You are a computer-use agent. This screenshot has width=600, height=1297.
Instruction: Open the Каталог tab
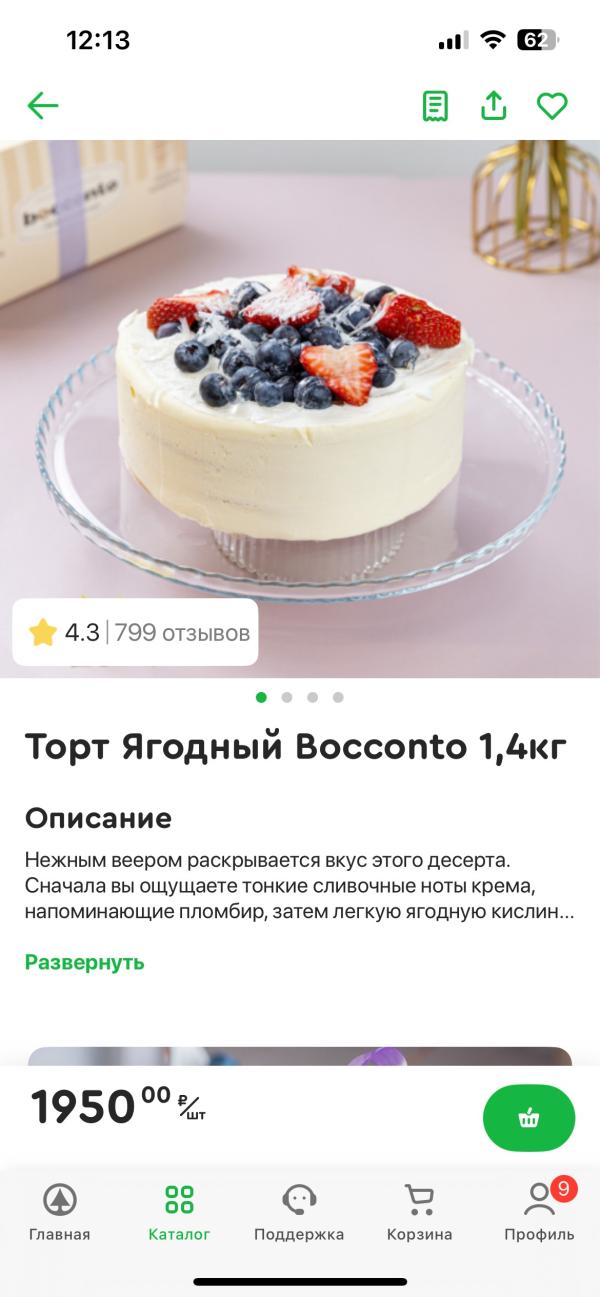pyautogui.click(x=179, y=1211)
